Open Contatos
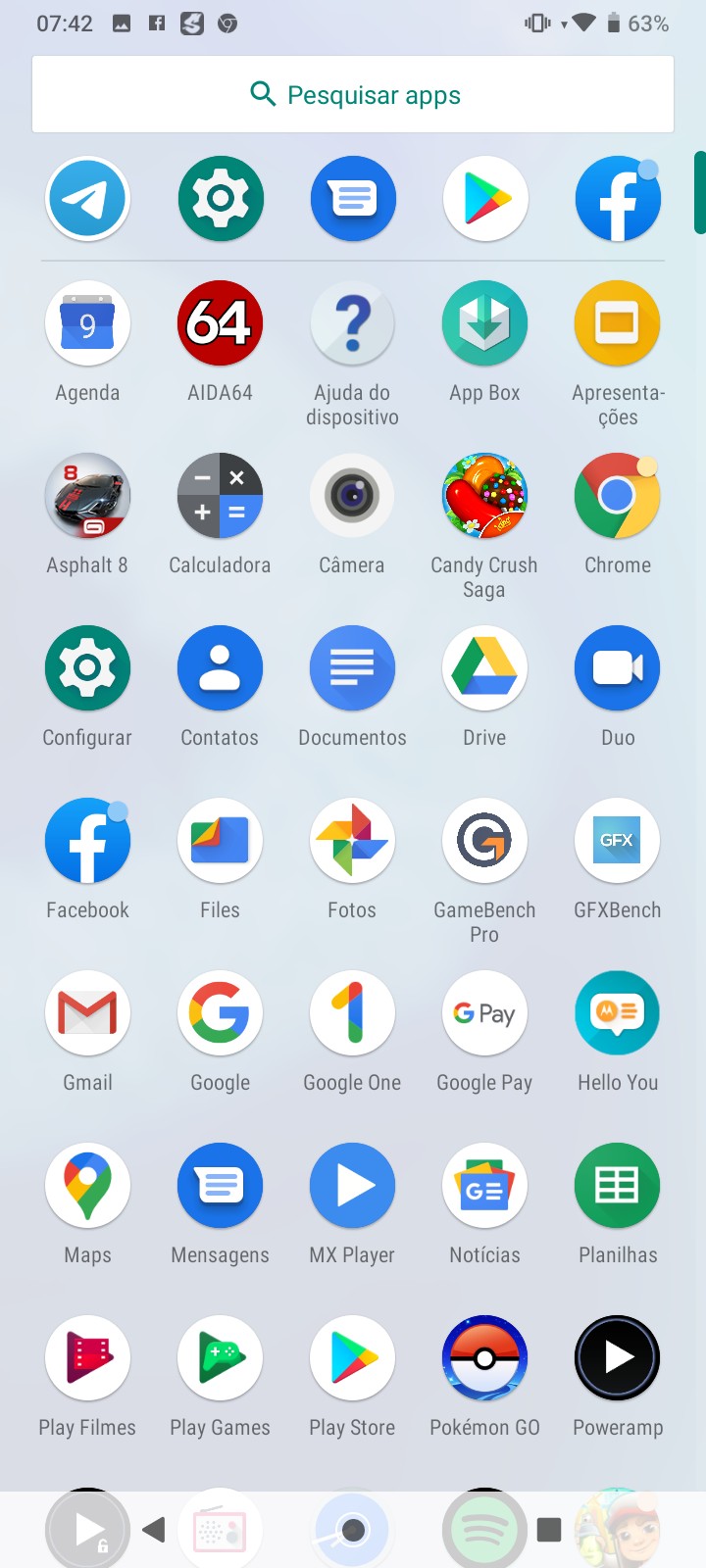This screenshot has height=1568, width=706. click(220, 668)
